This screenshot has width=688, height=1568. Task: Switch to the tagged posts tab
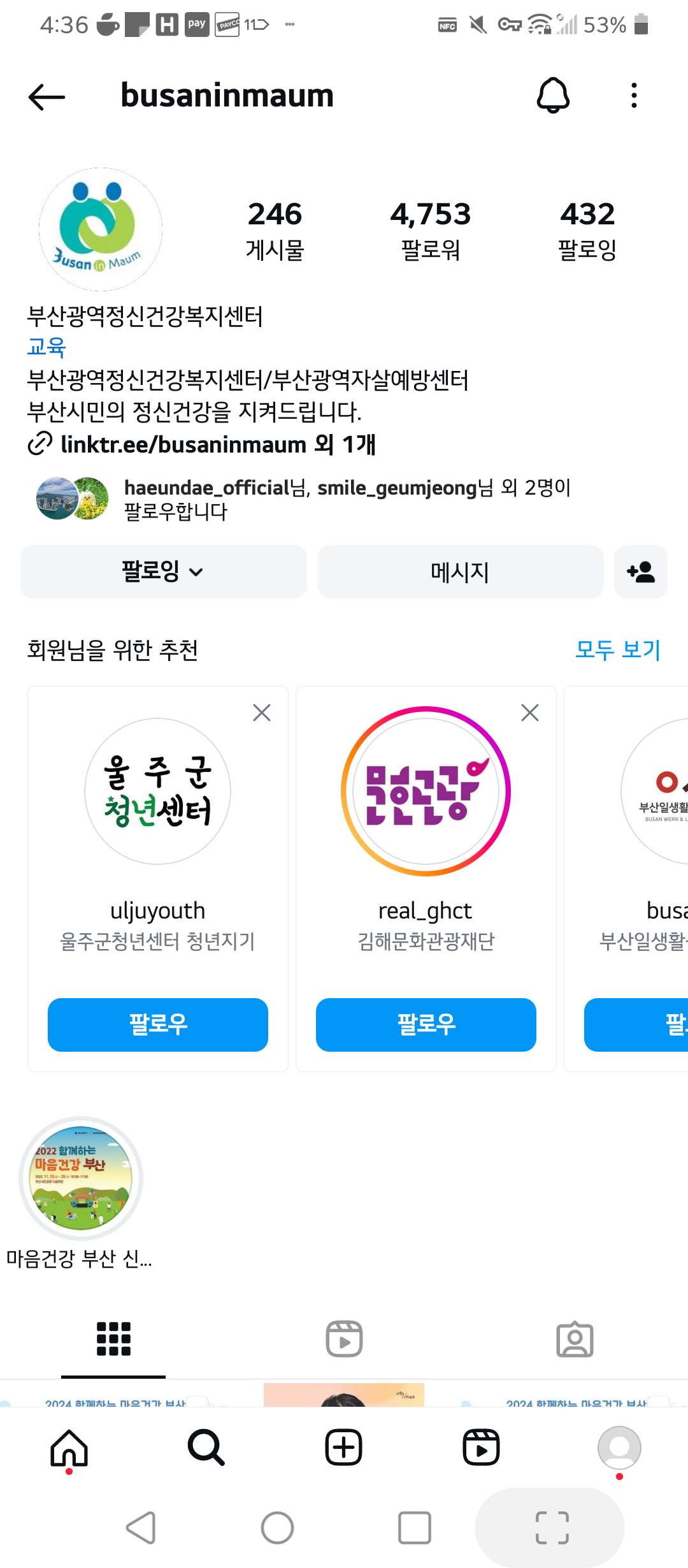pyautogui.click(x=575, y=1339)
